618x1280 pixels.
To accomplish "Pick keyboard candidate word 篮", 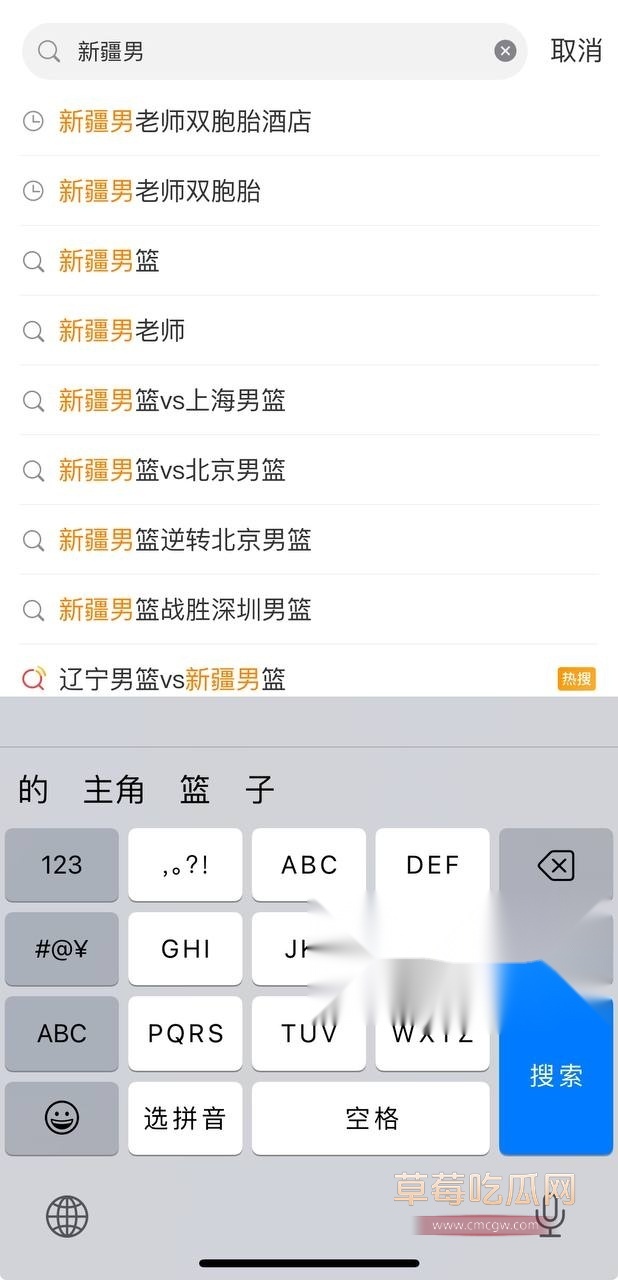I will 195,790.
